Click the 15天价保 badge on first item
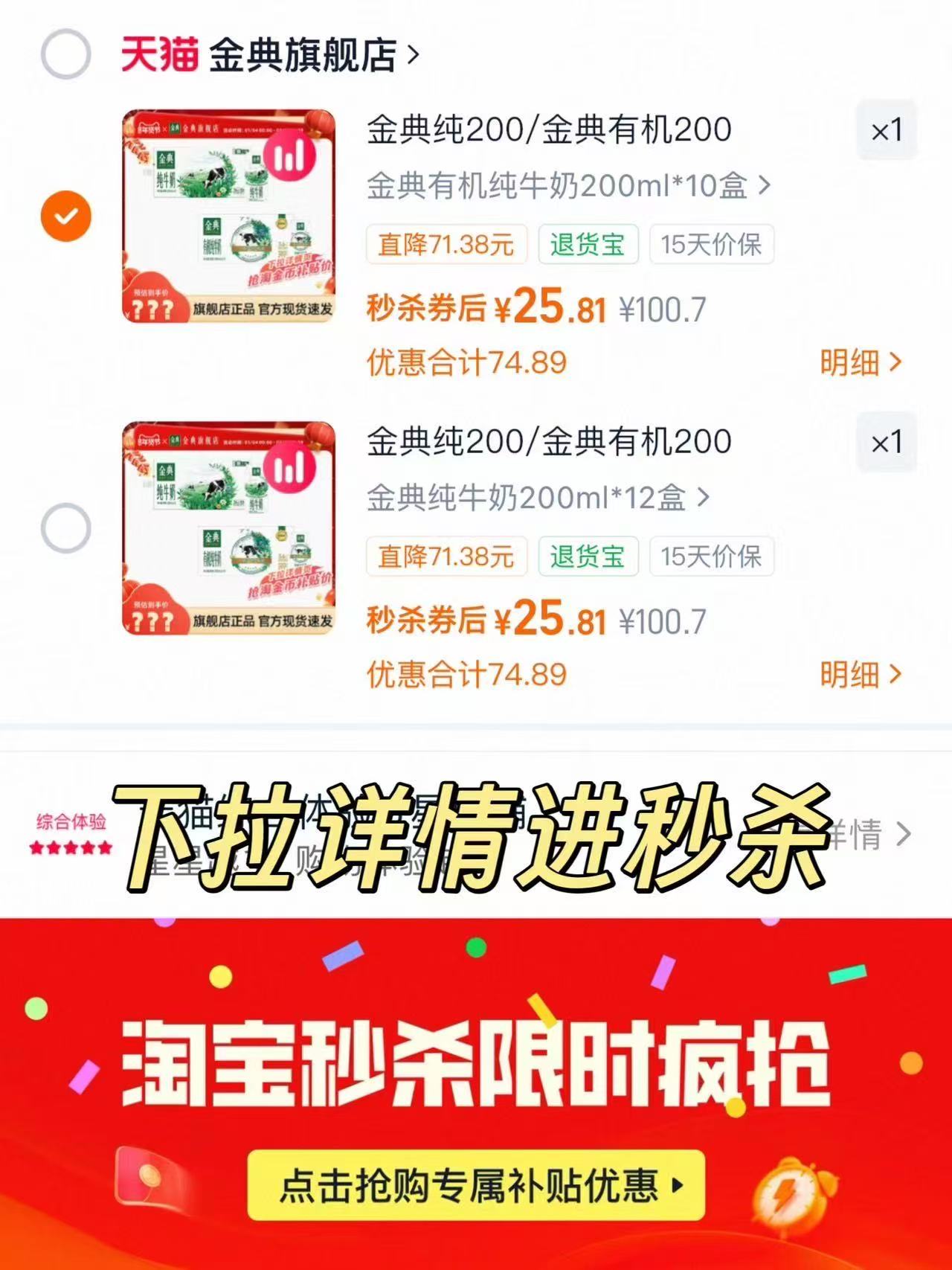This screenshot has height=1270, width=952. 710,245
